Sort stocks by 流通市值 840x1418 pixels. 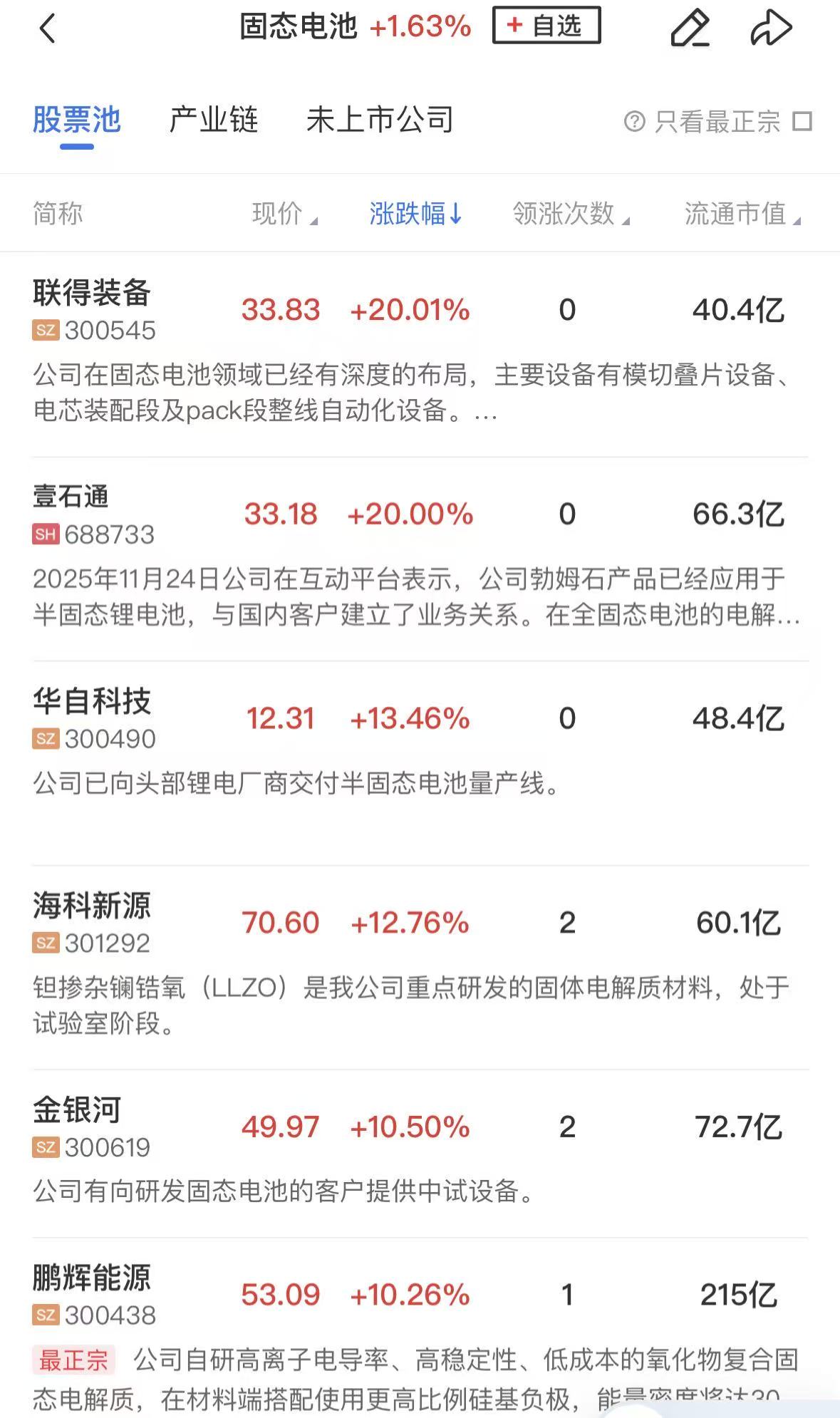pyautogui.click(x=741, y=213)
